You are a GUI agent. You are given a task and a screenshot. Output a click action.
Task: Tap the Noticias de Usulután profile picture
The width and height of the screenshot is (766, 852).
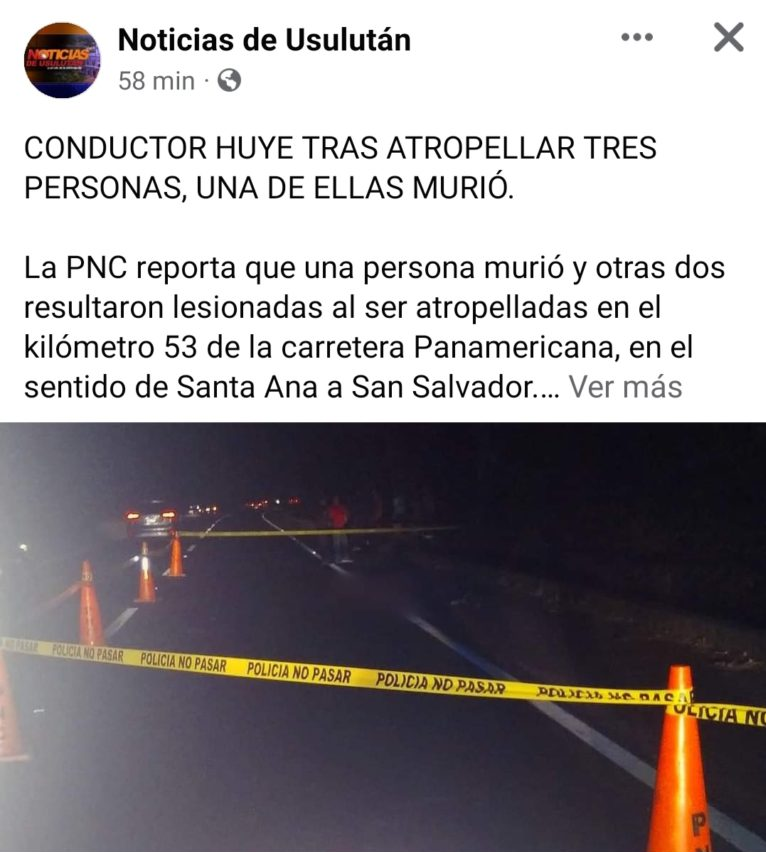pyautogui.click(x=62, y=60)
